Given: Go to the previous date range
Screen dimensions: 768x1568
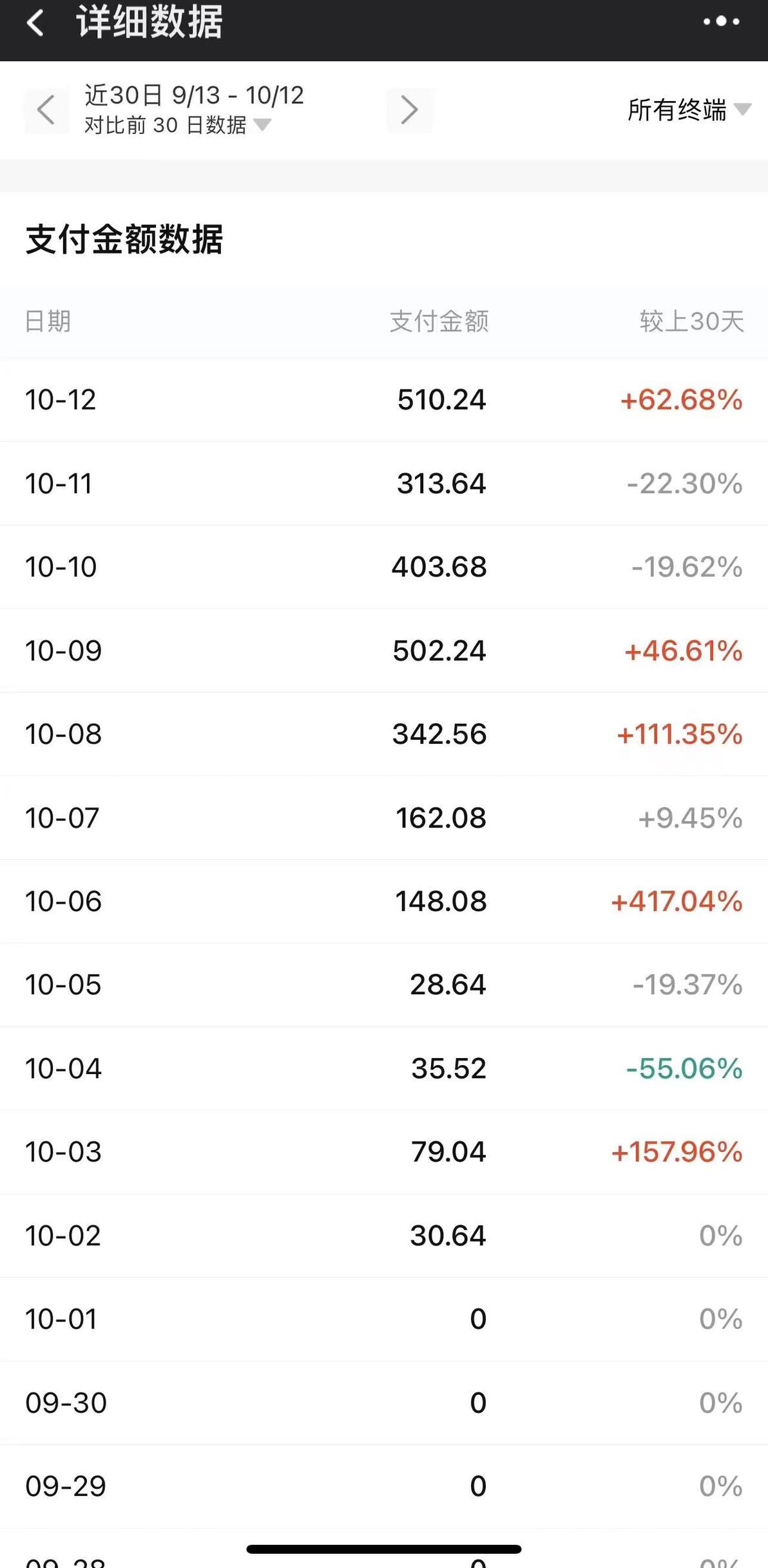Looking at the screenshot, I should [x=46, y=110].
